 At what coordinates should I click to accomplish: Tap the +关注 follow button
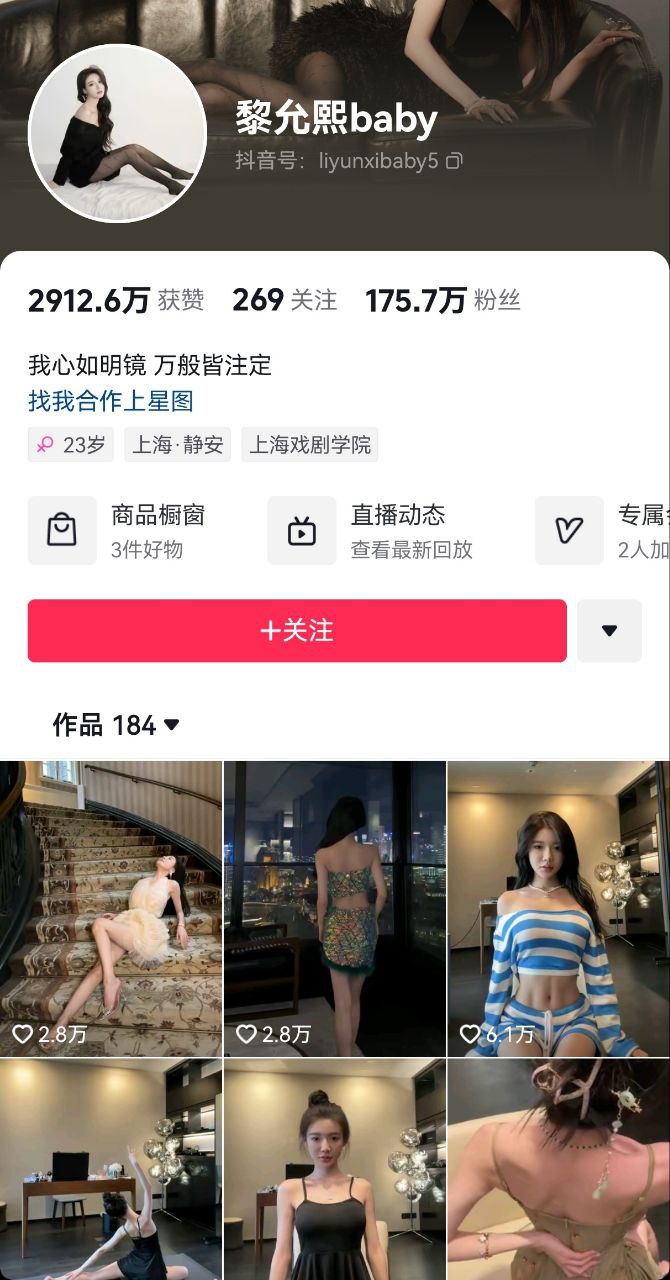[297, 631]
